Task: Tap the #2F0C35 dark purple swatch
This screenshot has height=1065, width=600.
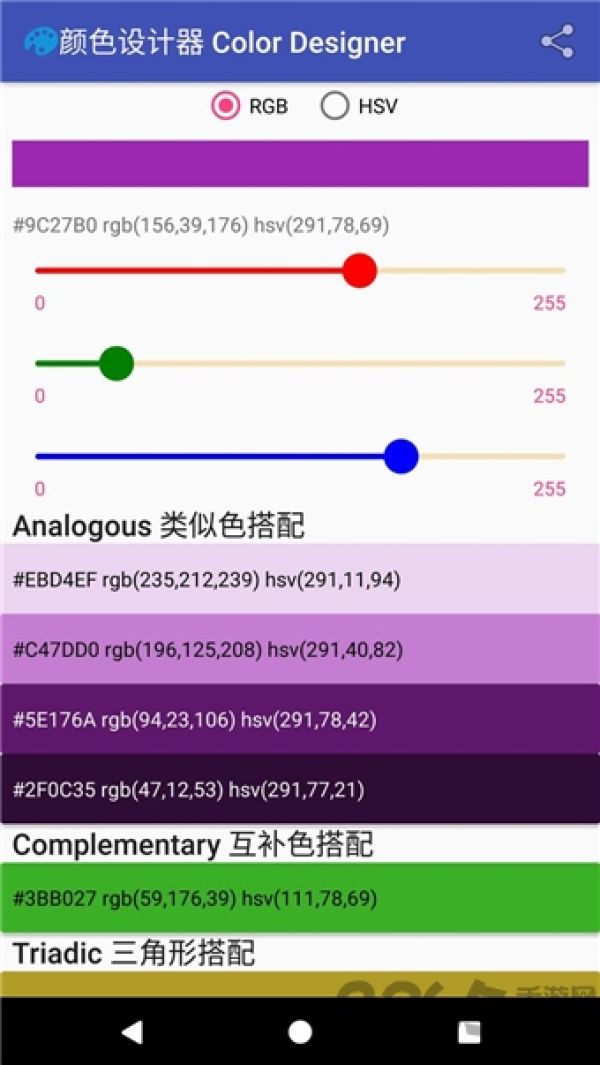Action: pos(300,789)
